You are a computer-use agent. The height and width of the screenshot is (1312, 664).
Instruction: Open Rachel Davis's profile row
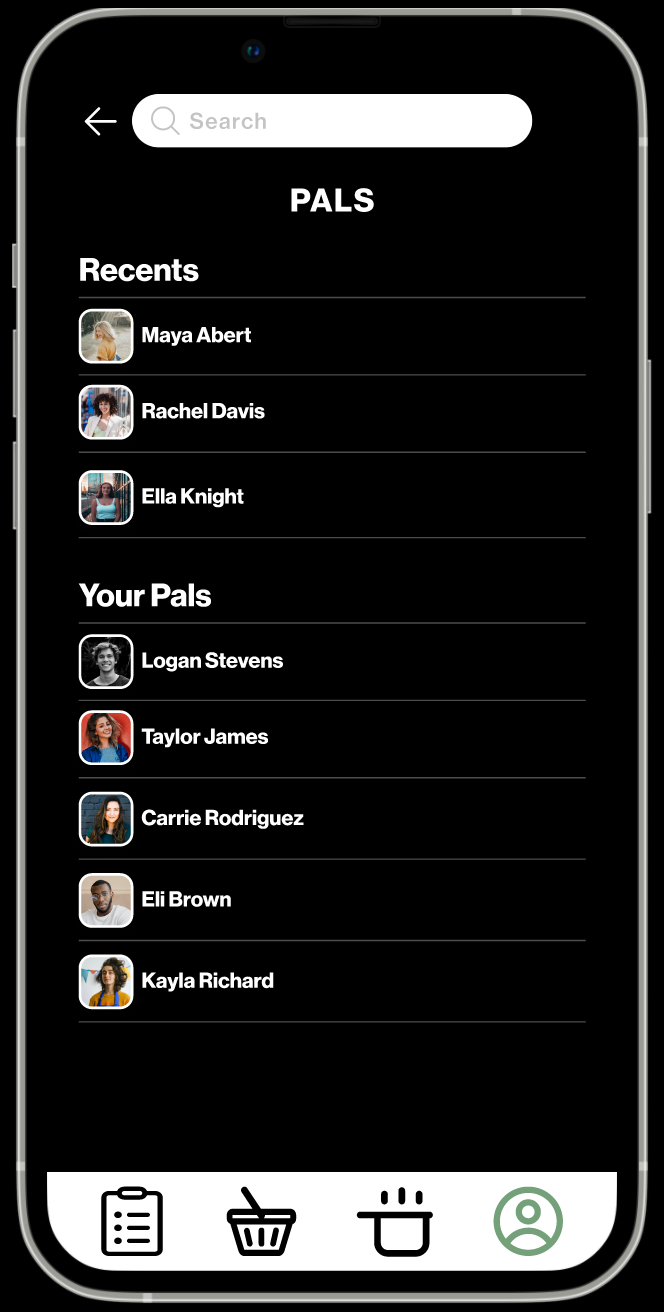tap(332, 412)
